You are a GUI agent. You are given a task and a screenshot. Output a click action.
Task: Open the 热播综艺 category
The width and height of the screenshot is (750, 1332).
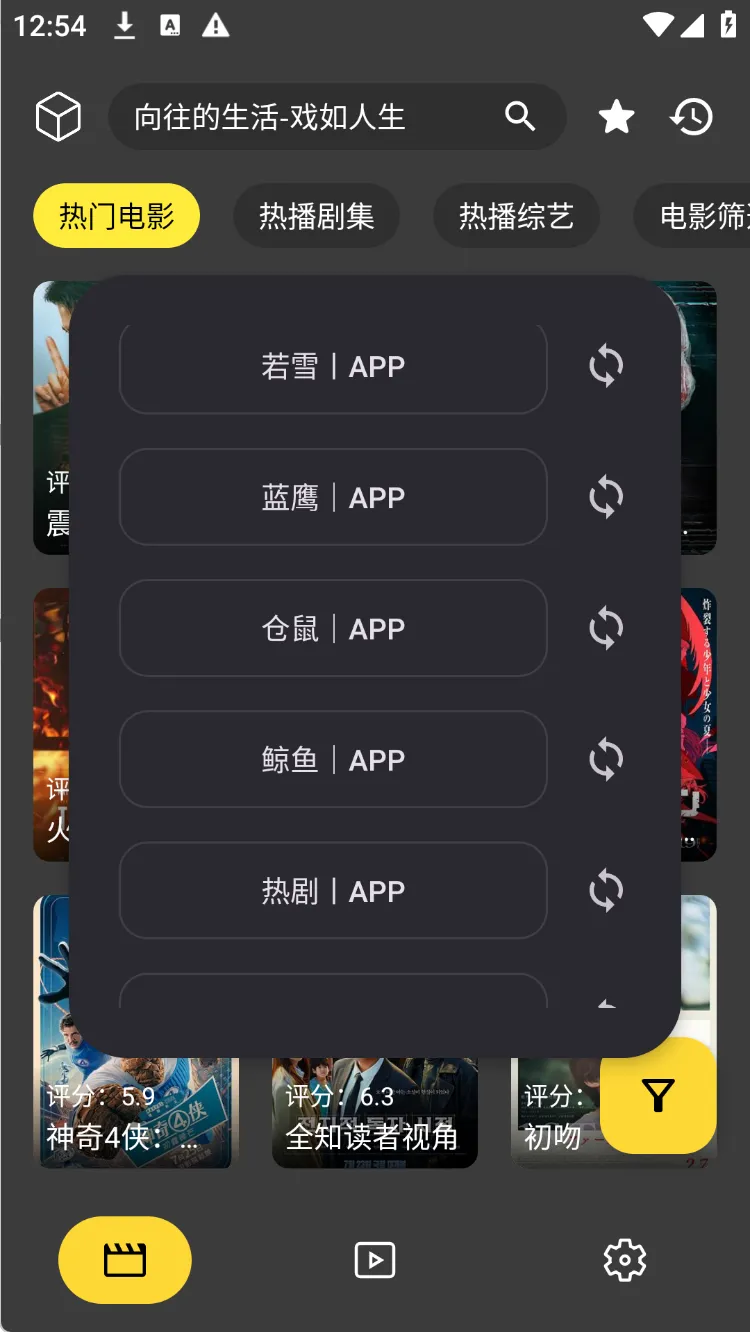pyautogui.click(x=516, y=216)
